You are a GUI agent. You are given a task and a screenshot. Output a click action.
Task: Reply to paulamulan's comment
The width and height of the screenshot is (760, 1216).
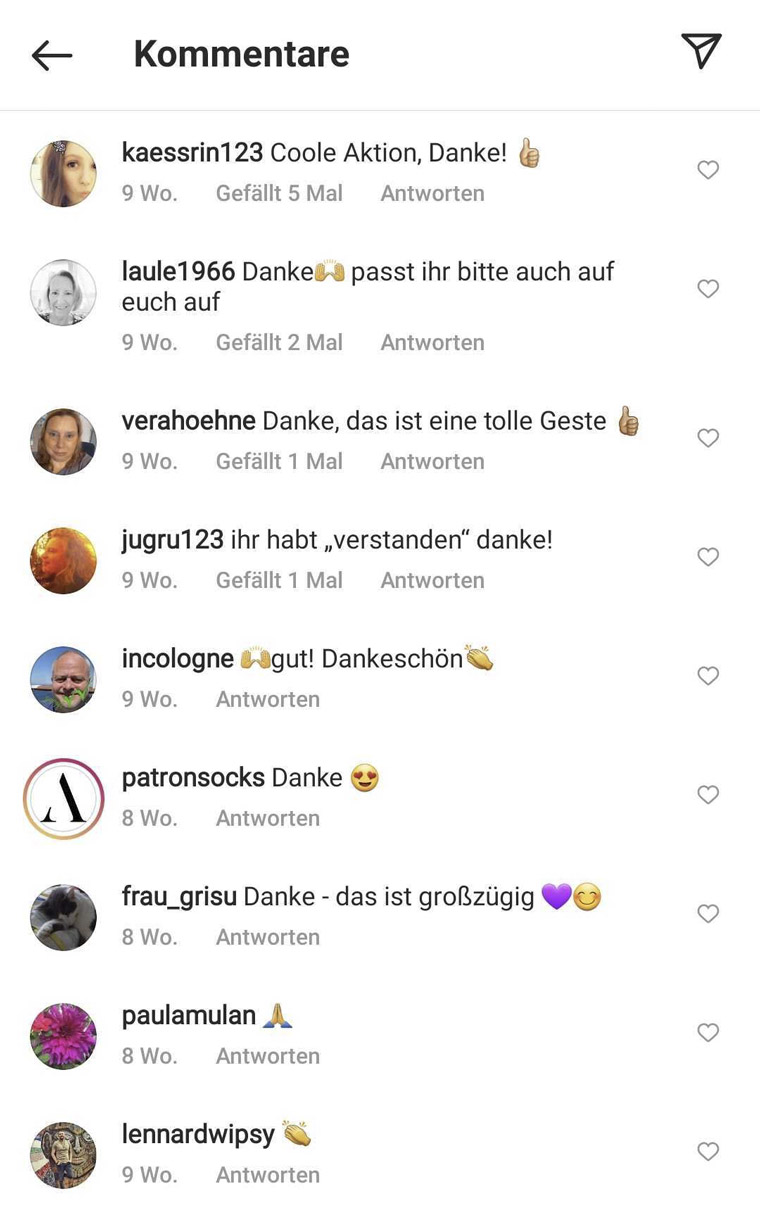pyautogui.click(x=268, y=1056)
